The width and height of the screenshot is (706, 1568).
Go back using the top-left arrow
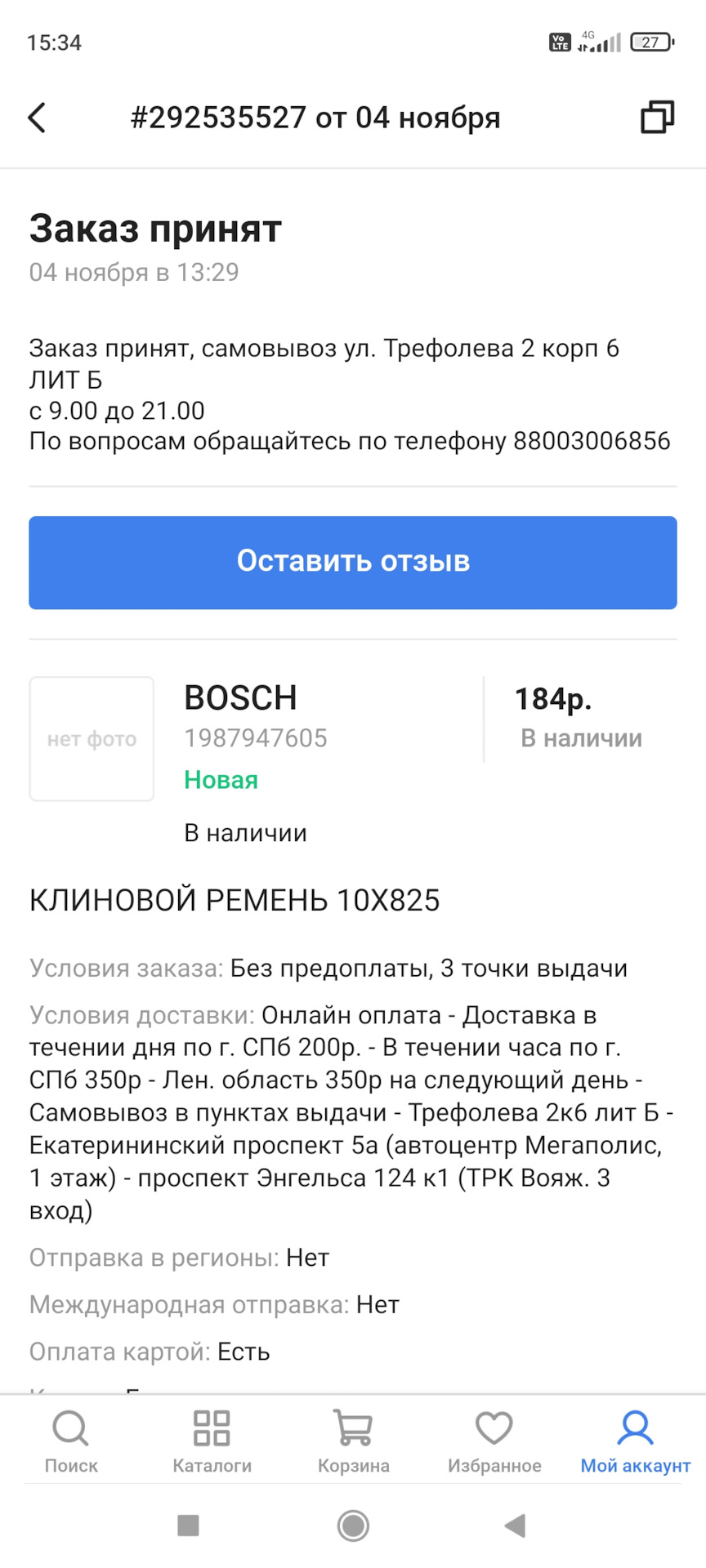(38, 118)
